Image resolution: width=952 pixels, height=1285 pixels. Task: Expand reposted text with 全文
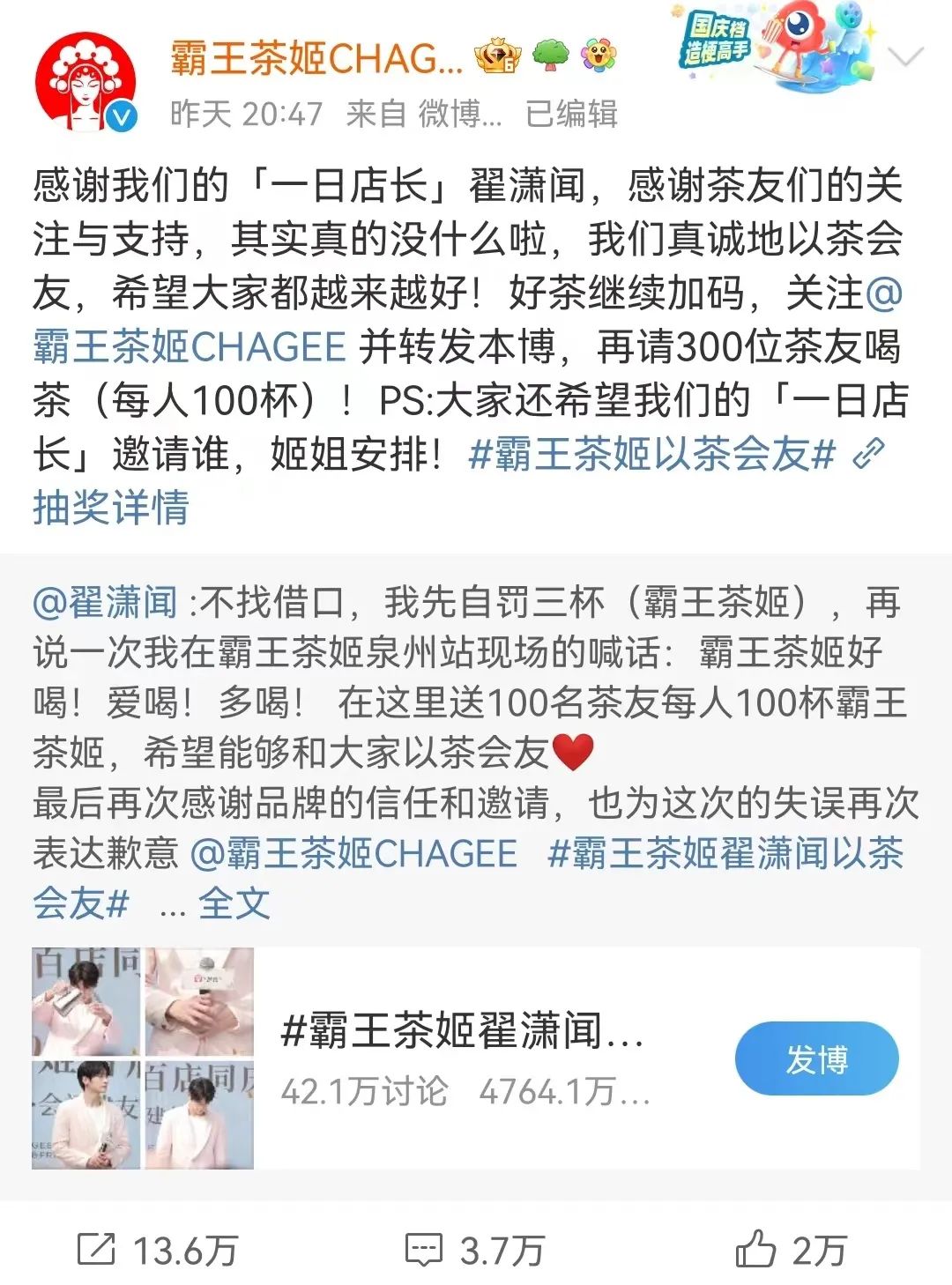[x=234, y=903]
